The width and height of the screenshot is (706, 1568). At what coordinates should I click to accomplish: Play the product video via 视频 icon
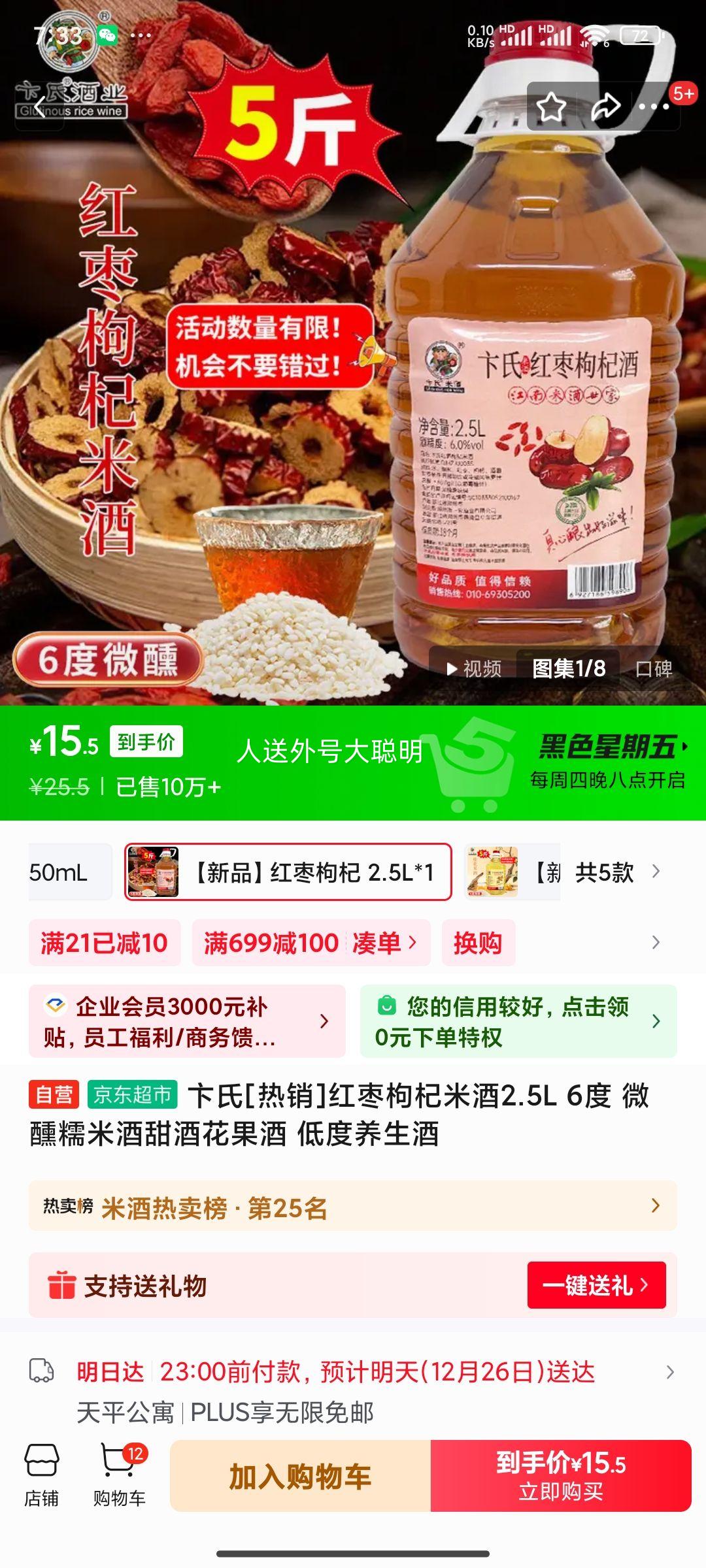tap(472, 670)
